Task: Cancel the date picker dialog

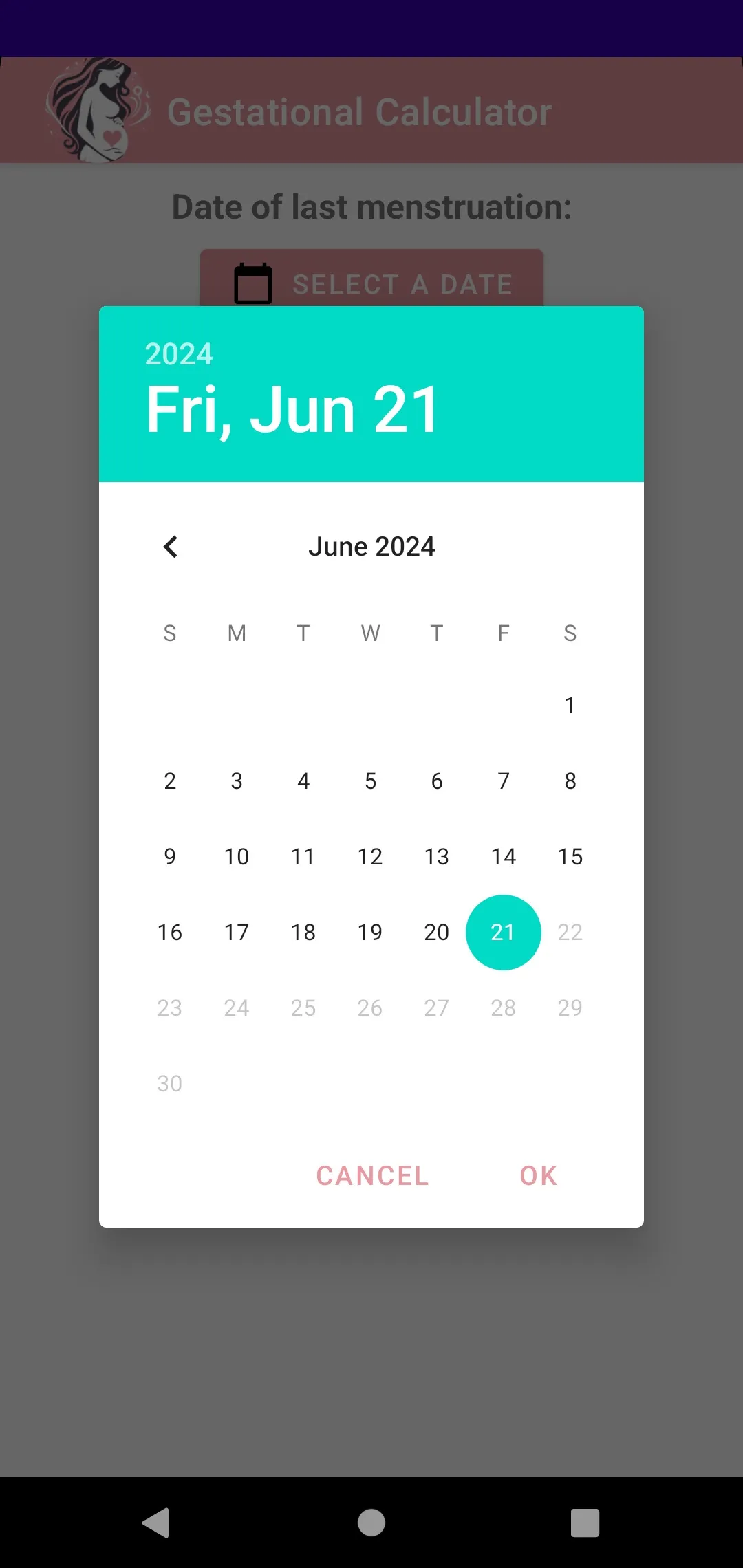Action: (372, 1176)
